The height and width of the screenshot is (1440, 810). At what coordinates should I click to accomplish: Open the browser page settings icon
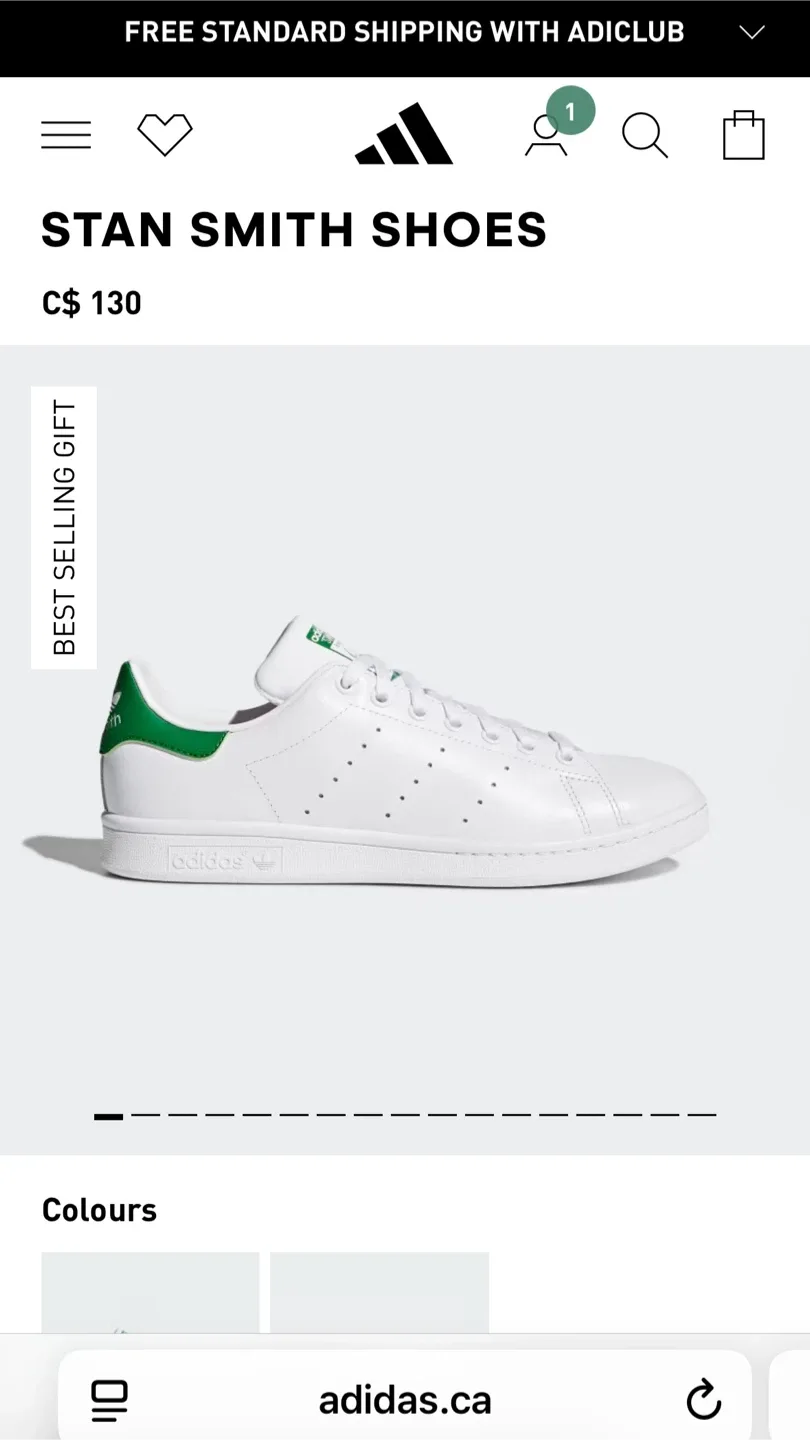pos(109,1400)
